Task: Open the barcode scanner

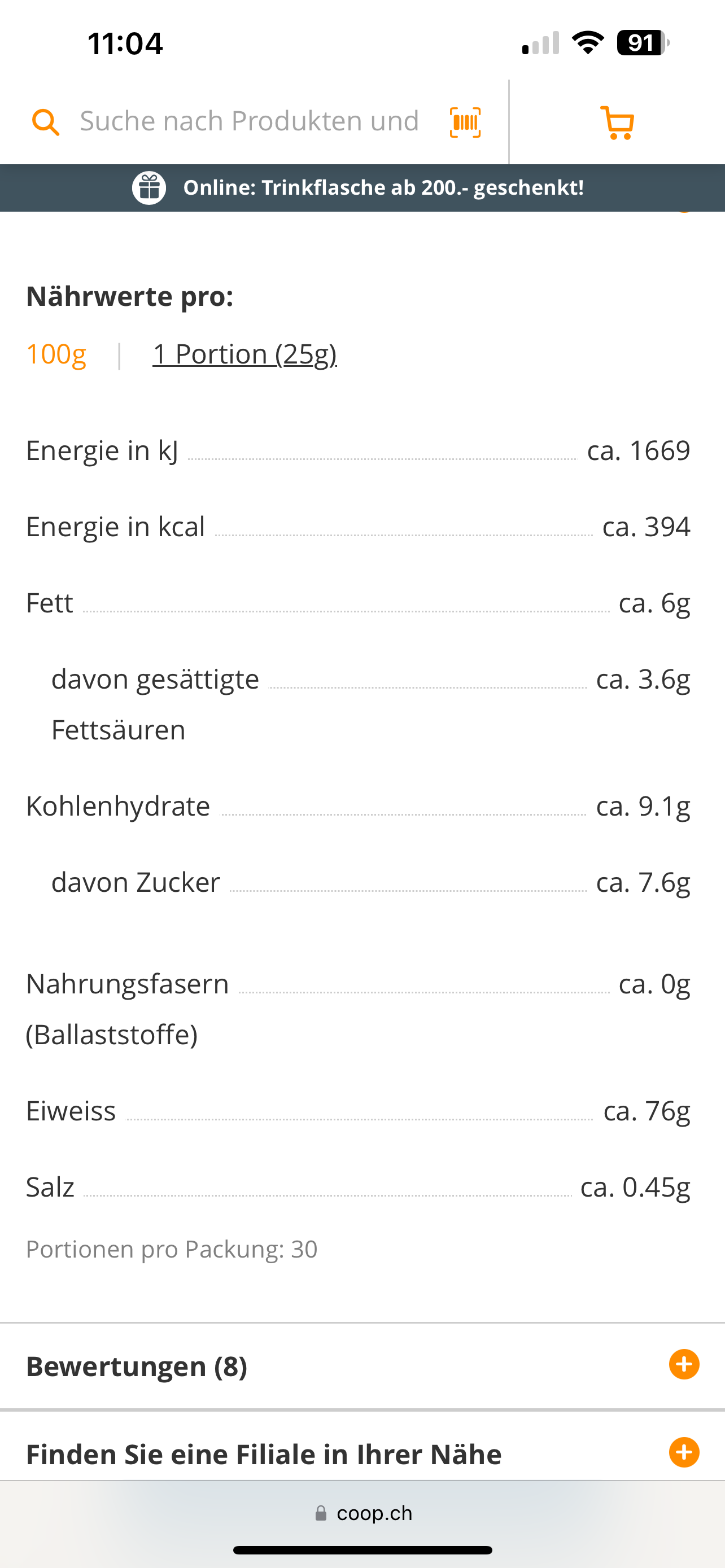Action: 465,122
